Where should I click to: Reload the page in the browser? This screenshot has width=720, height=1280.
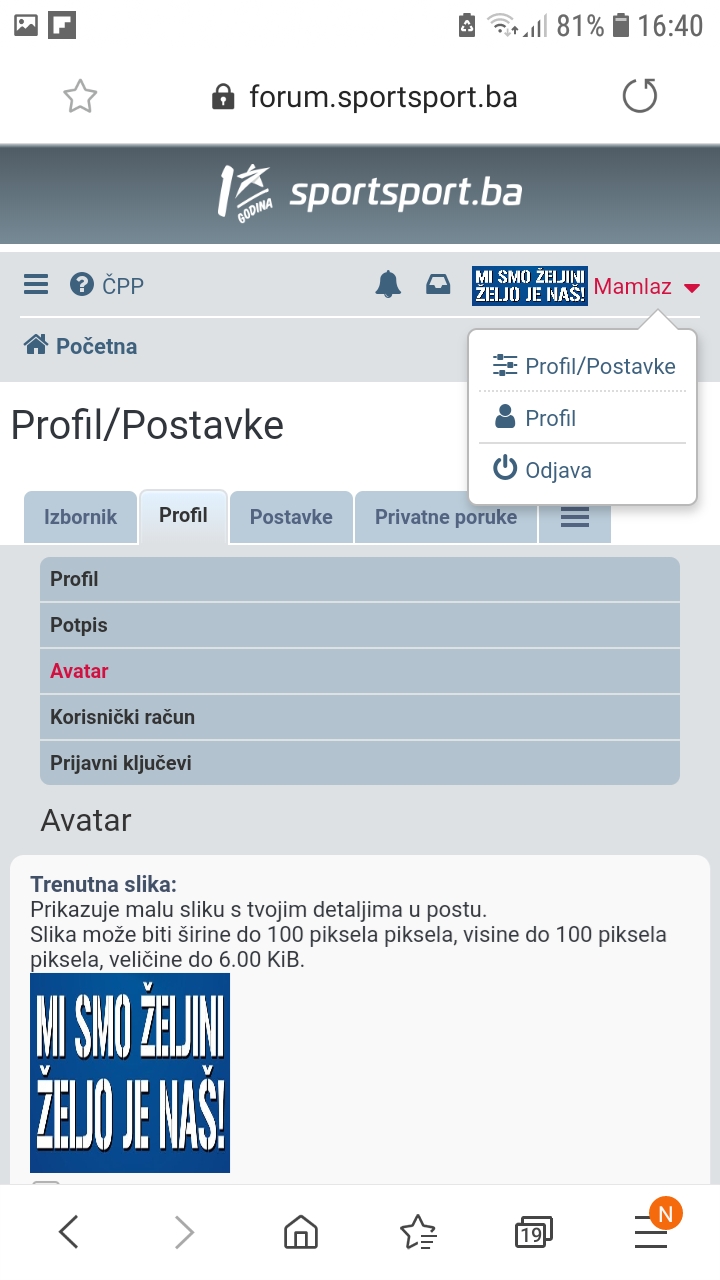[x=640, y=97]
